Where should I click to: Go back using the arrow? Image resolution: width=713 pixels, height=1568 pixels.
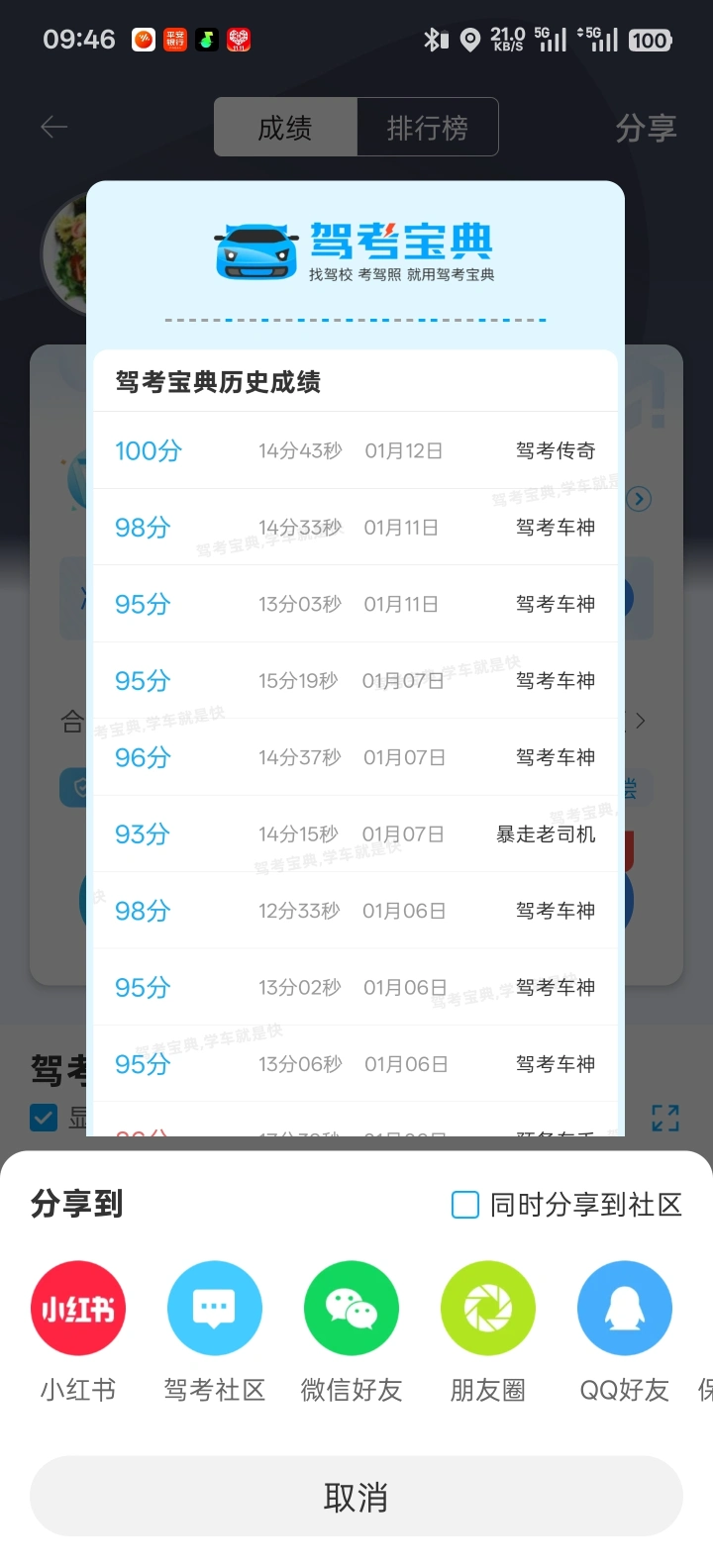[x=54, y=127]
